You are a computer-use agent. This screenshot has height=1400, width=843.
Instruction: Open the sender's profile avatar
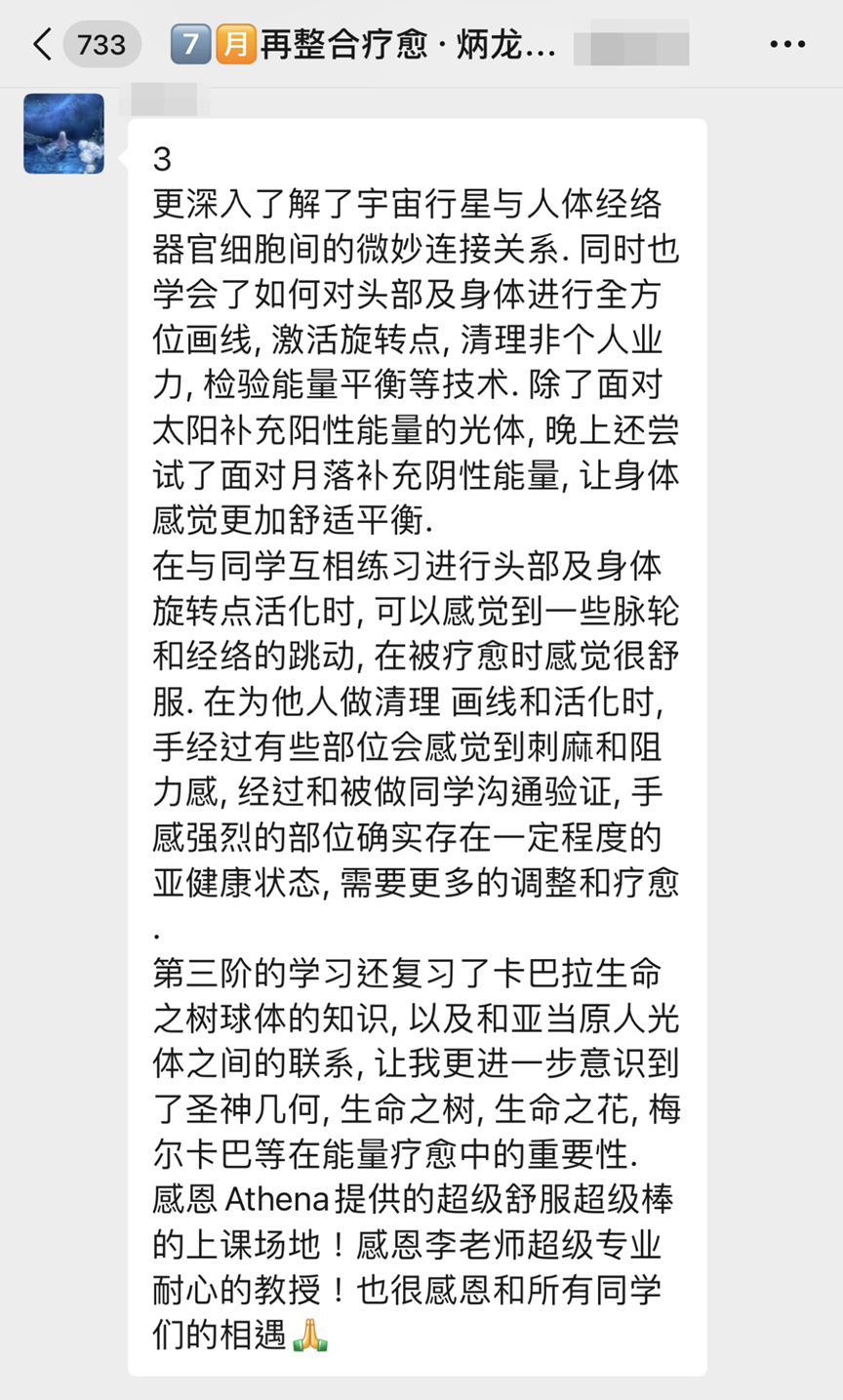coord(64,134)
